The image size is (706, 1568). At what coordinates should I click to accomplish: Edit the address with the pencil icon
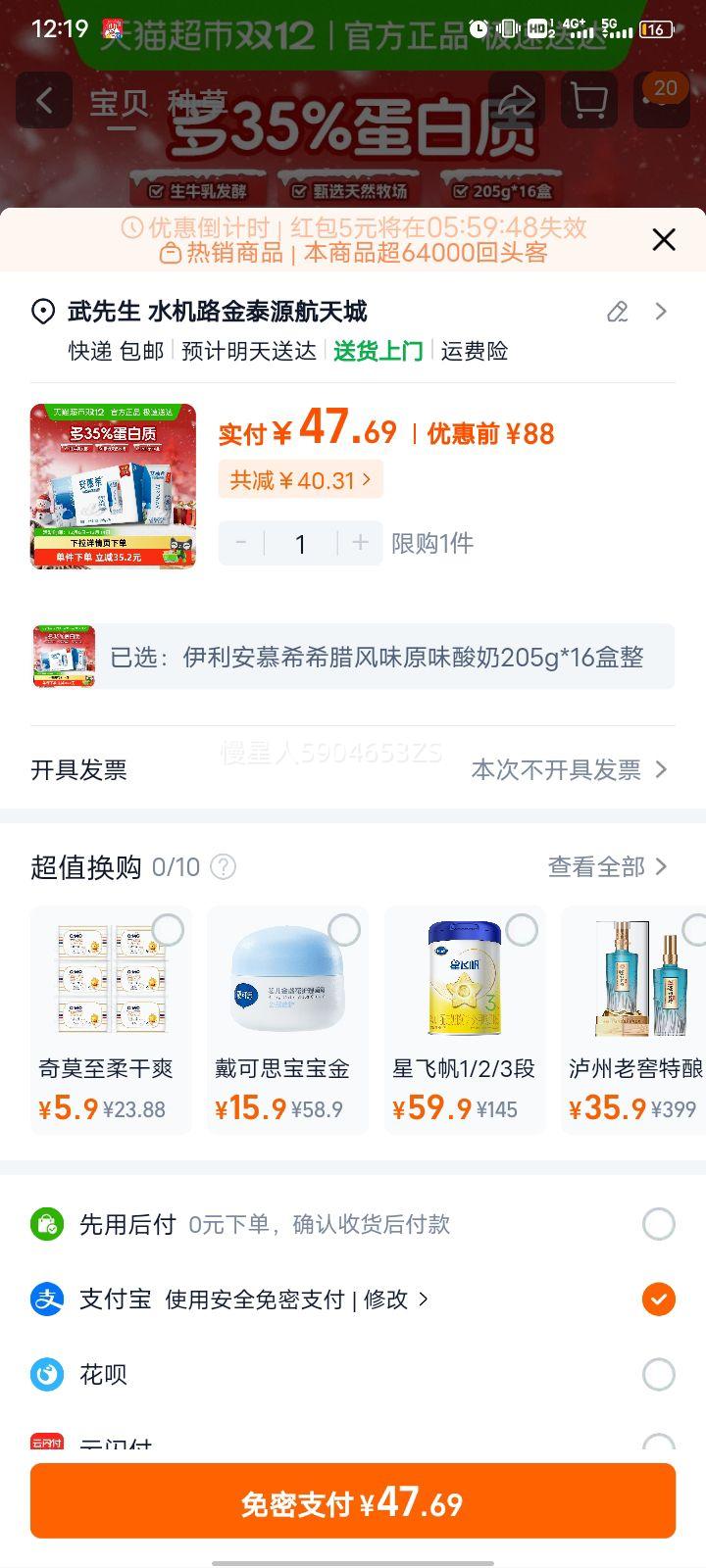(x=616, y=312)
